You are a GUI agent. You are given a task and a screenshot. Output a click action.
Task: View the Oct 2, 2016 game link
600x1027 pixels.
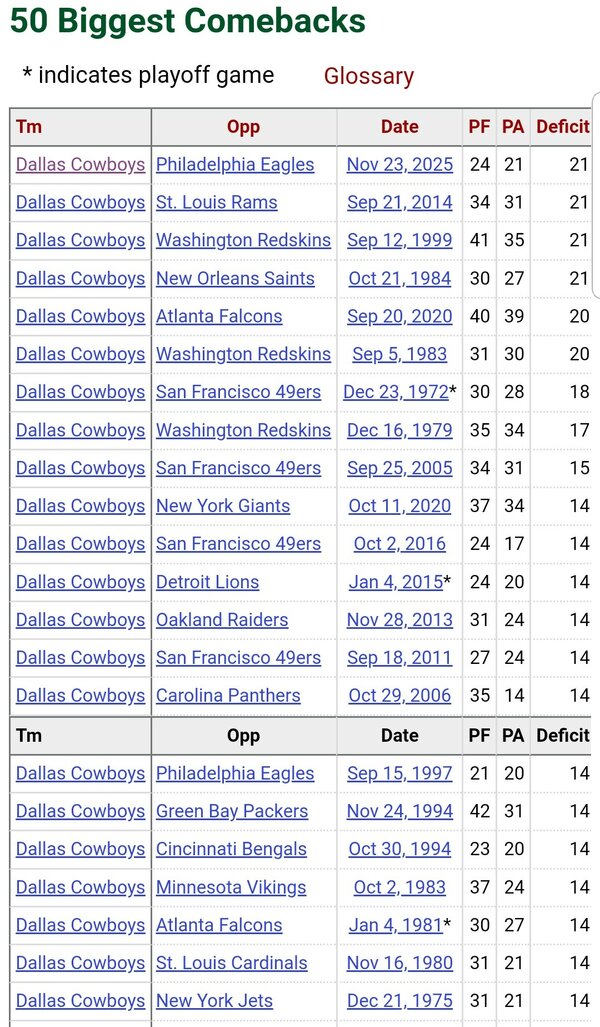pyautogui.click(x=399, y=545)
